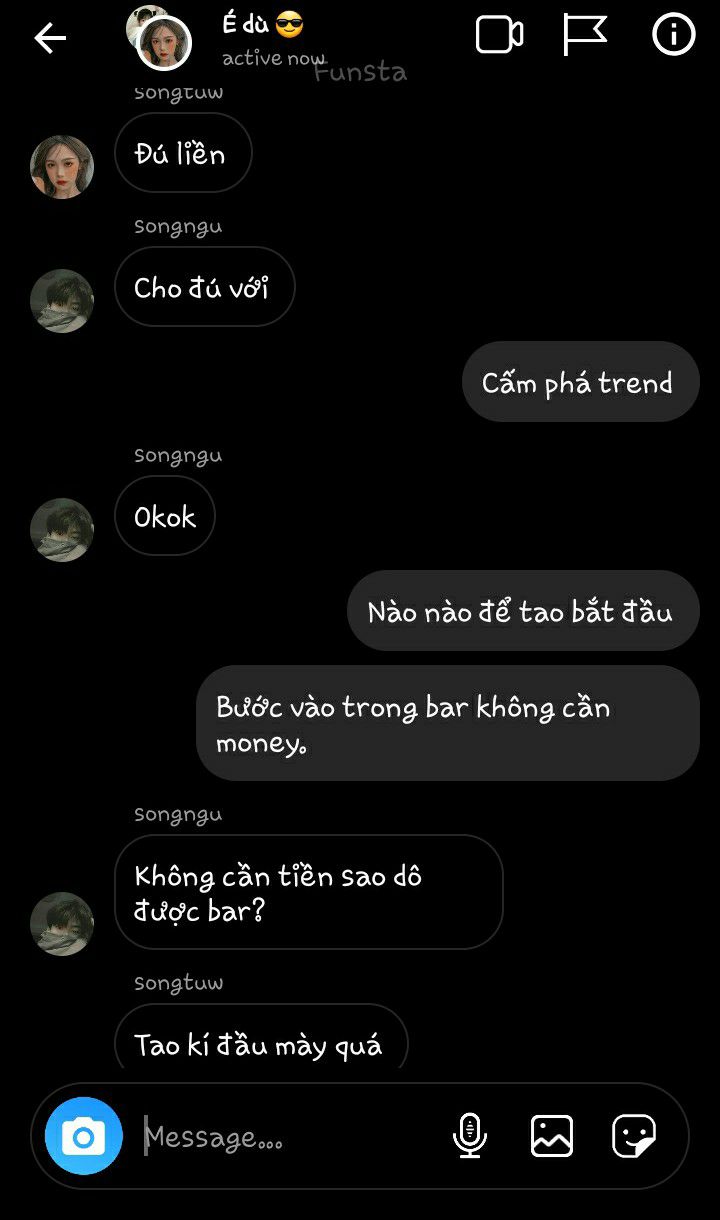Open the photo gallery picker

click(552, 1136)
